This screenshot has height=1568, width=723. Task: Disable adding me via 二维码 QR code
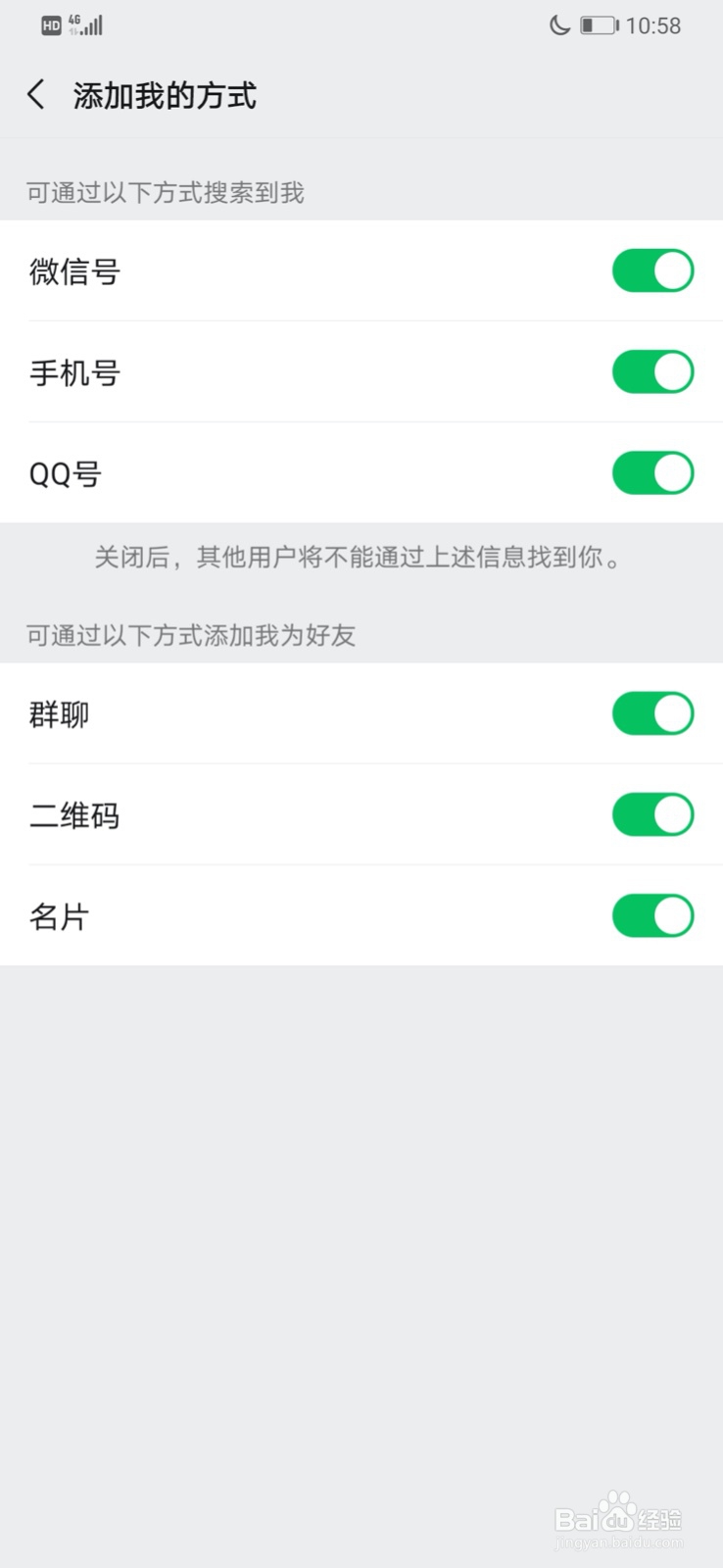tap(652, 814)
